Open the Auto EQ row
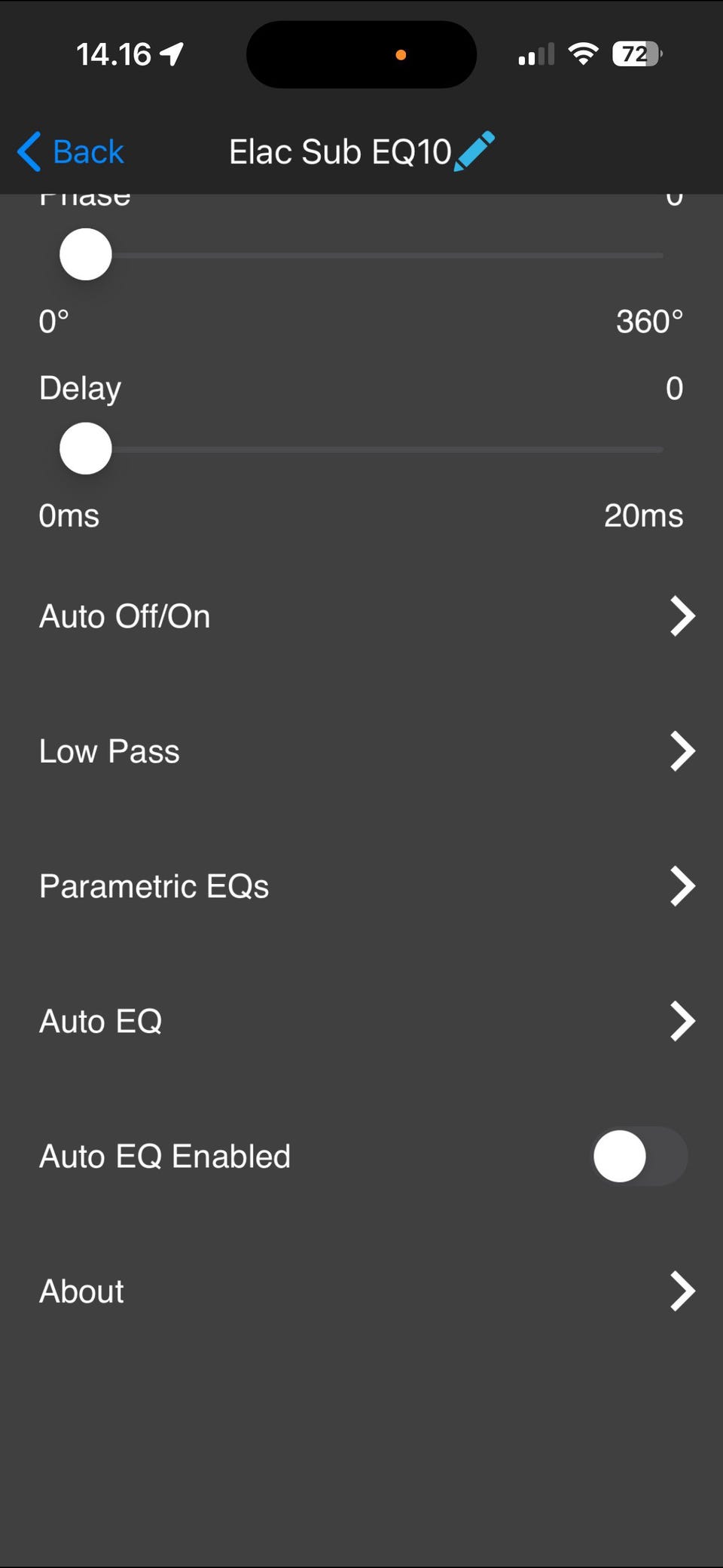 [x=361, y=1021]
